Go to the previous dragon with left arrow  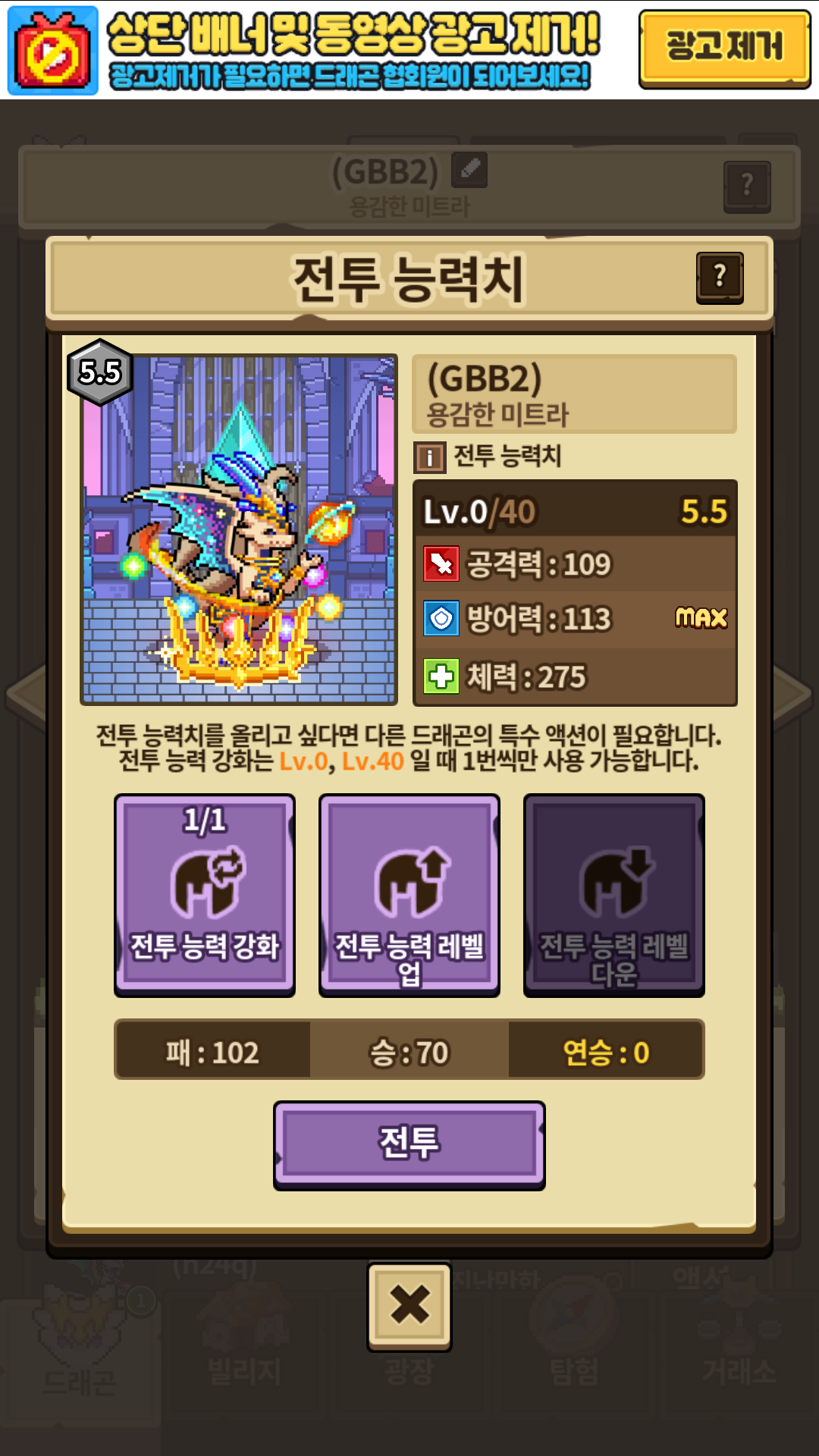(x=26, y=694)
